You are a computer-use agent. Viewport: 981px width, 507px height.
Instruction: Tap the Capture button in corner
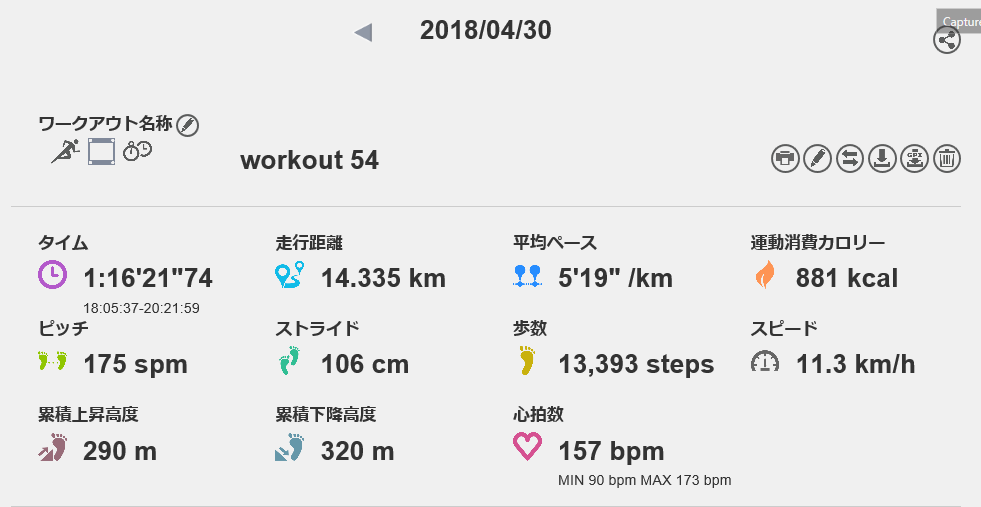click(960, 20)
